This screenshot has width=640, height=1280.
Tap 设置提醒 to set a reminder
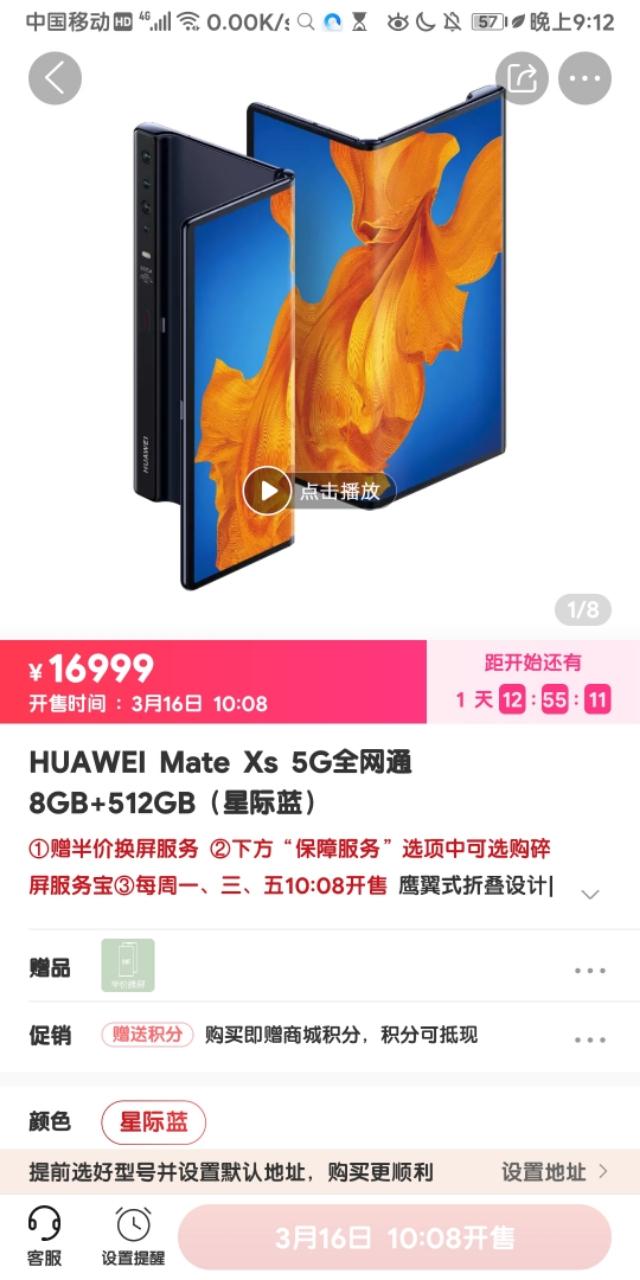[x=133, y=1236]
